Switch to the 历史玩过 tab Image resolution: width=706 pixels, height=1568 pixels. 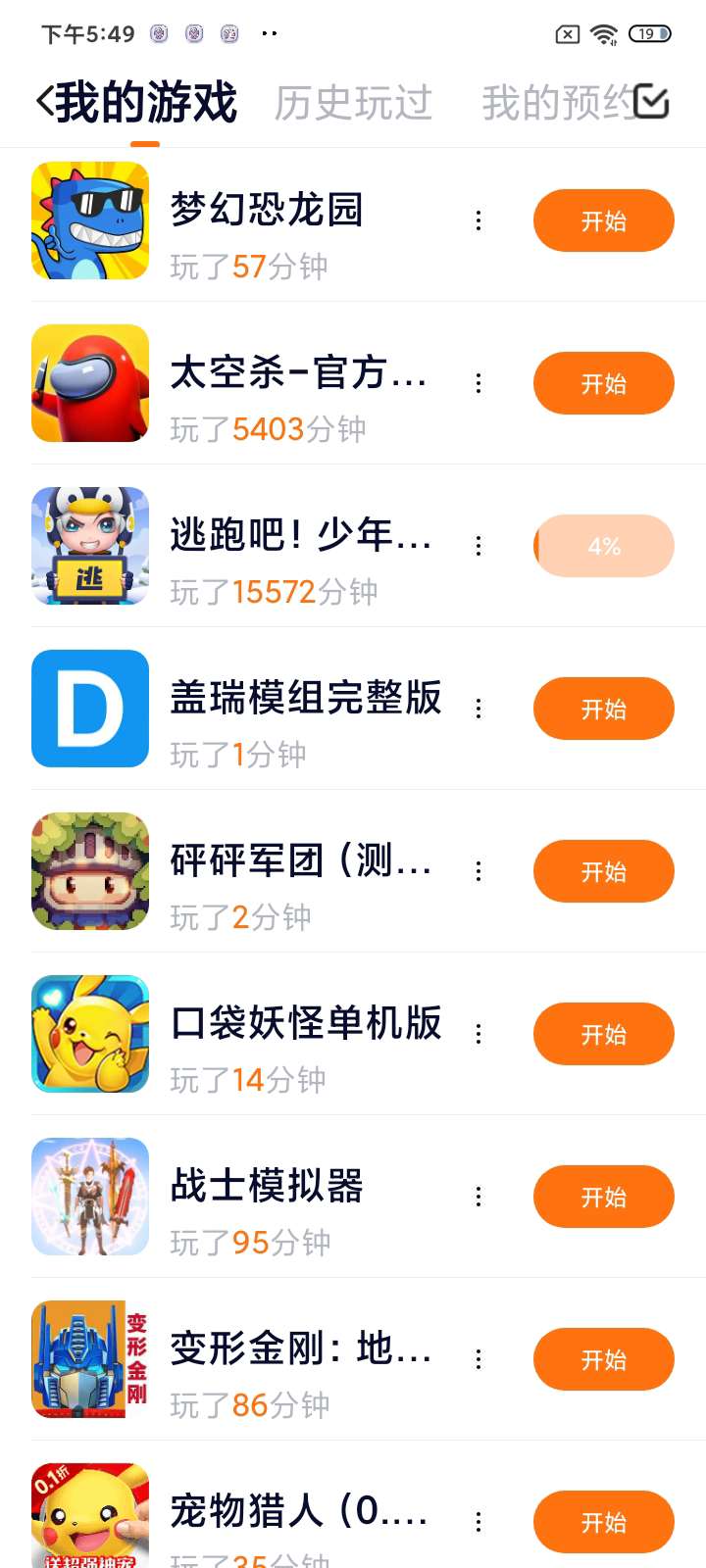click(353, 103)
